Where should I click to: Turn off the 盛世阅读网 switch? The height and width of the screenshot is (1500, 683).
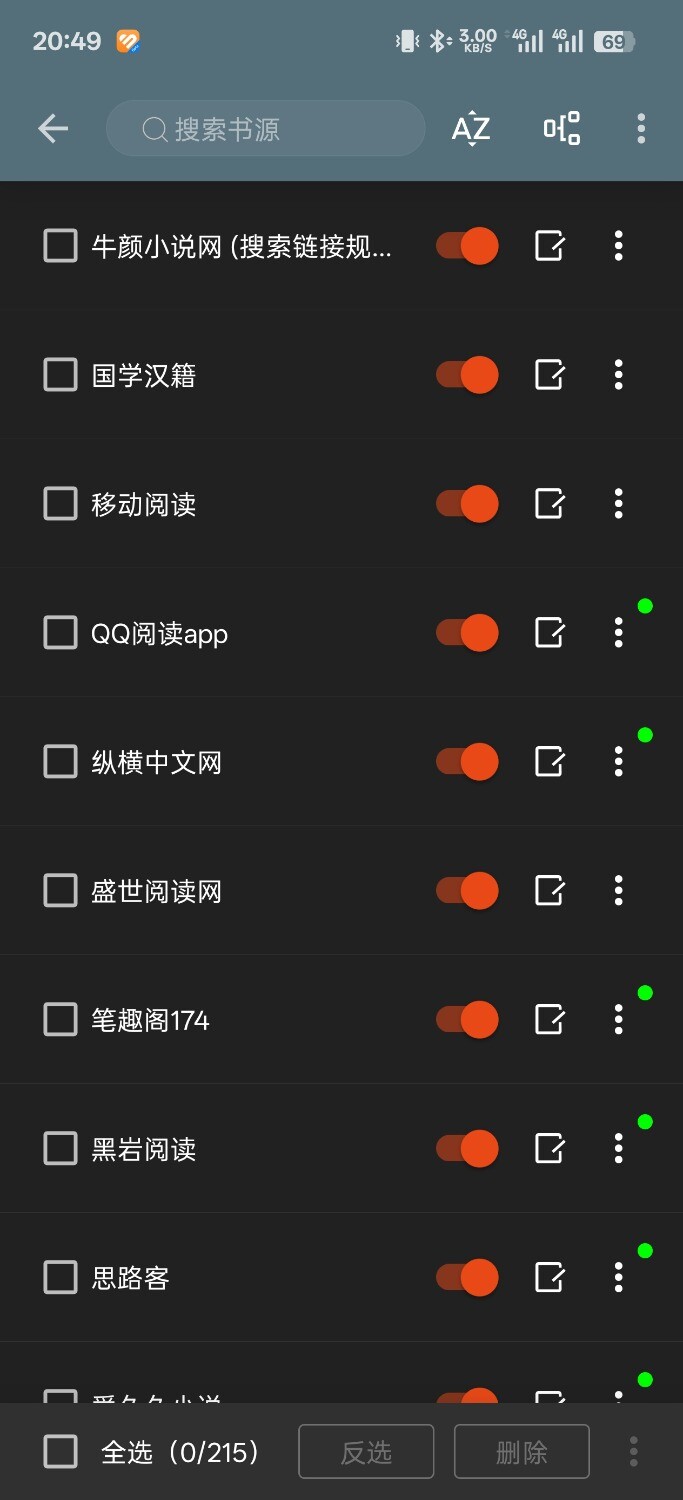click(x=467, y=890)
